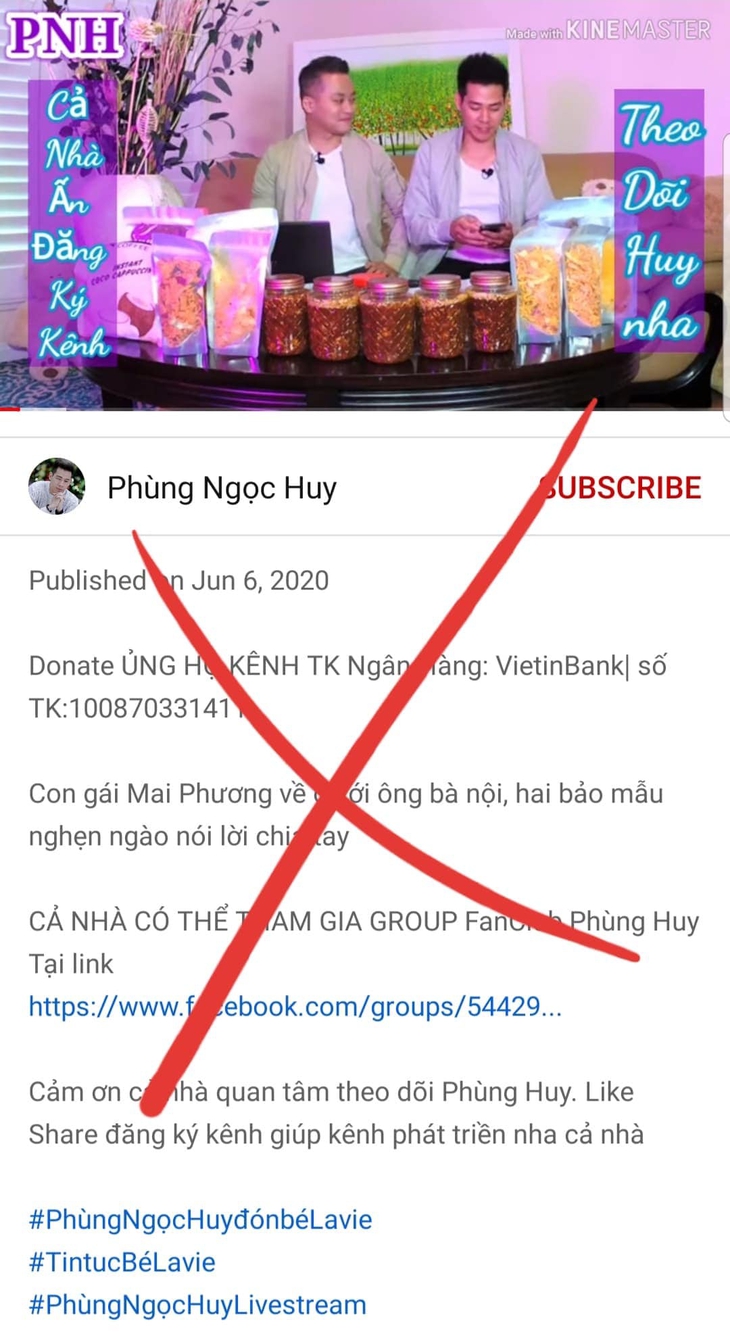Image resolution: width=730 pixels, height=1332 pixels.
Task: Open Phùng Ngọc Huy's channel page
Action: click(221, 488)
